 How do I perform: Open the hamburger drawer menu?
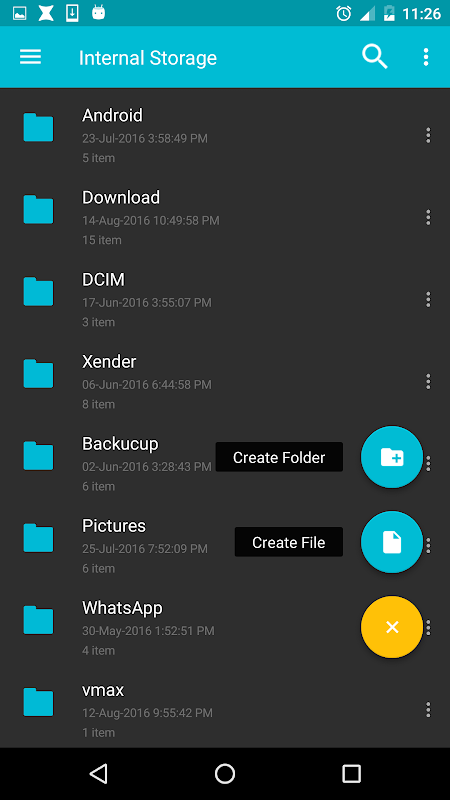coord(31,57)
